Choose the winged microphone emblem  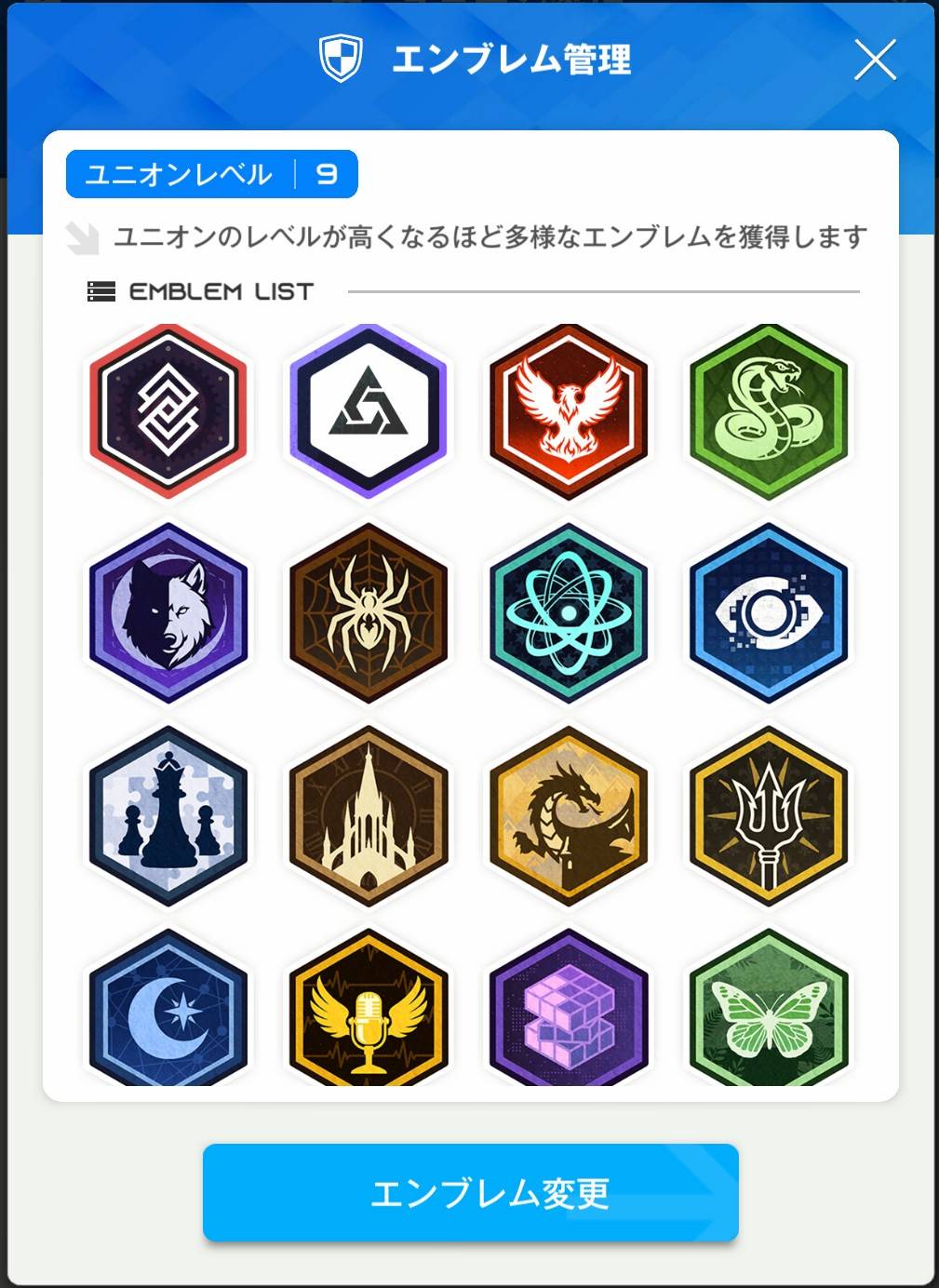coord(369,1010)
